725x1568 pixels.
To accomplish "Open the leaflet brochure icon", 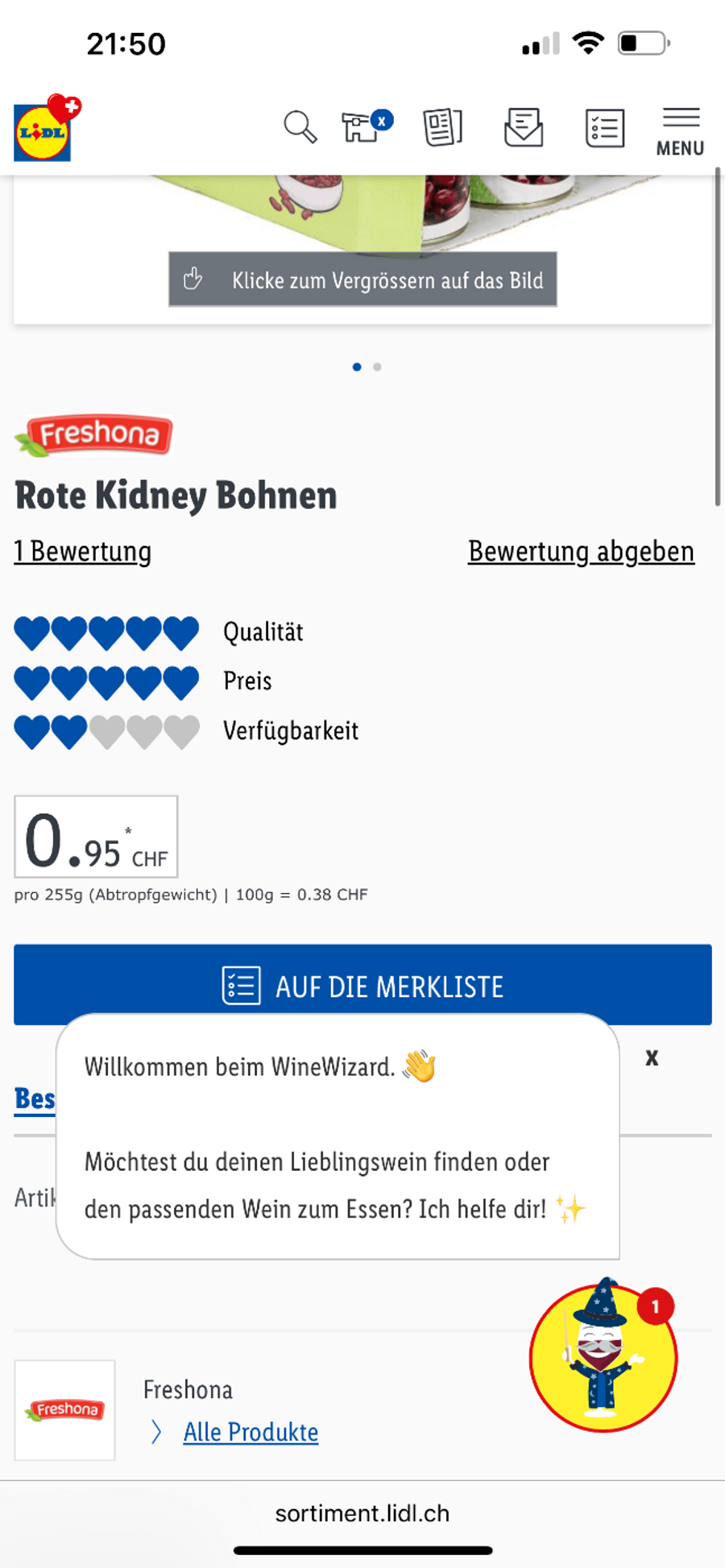I will [443, 127].
